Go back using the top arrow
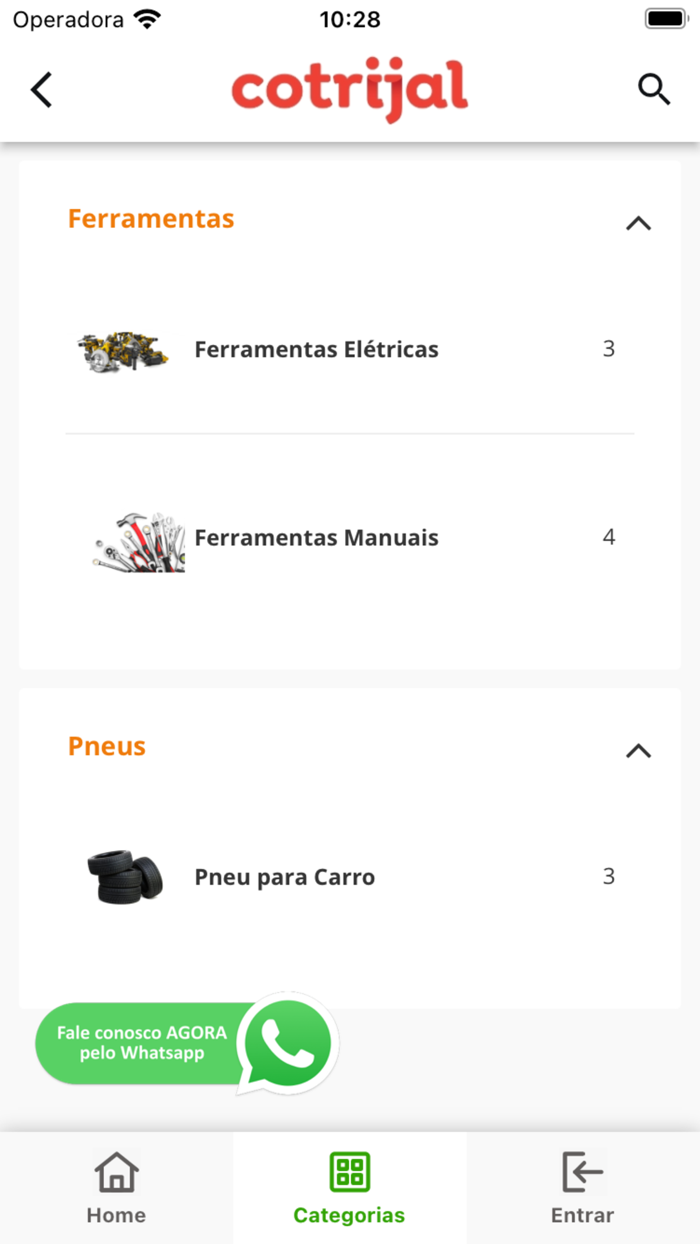700x1244 pixels. pos(41,90)
